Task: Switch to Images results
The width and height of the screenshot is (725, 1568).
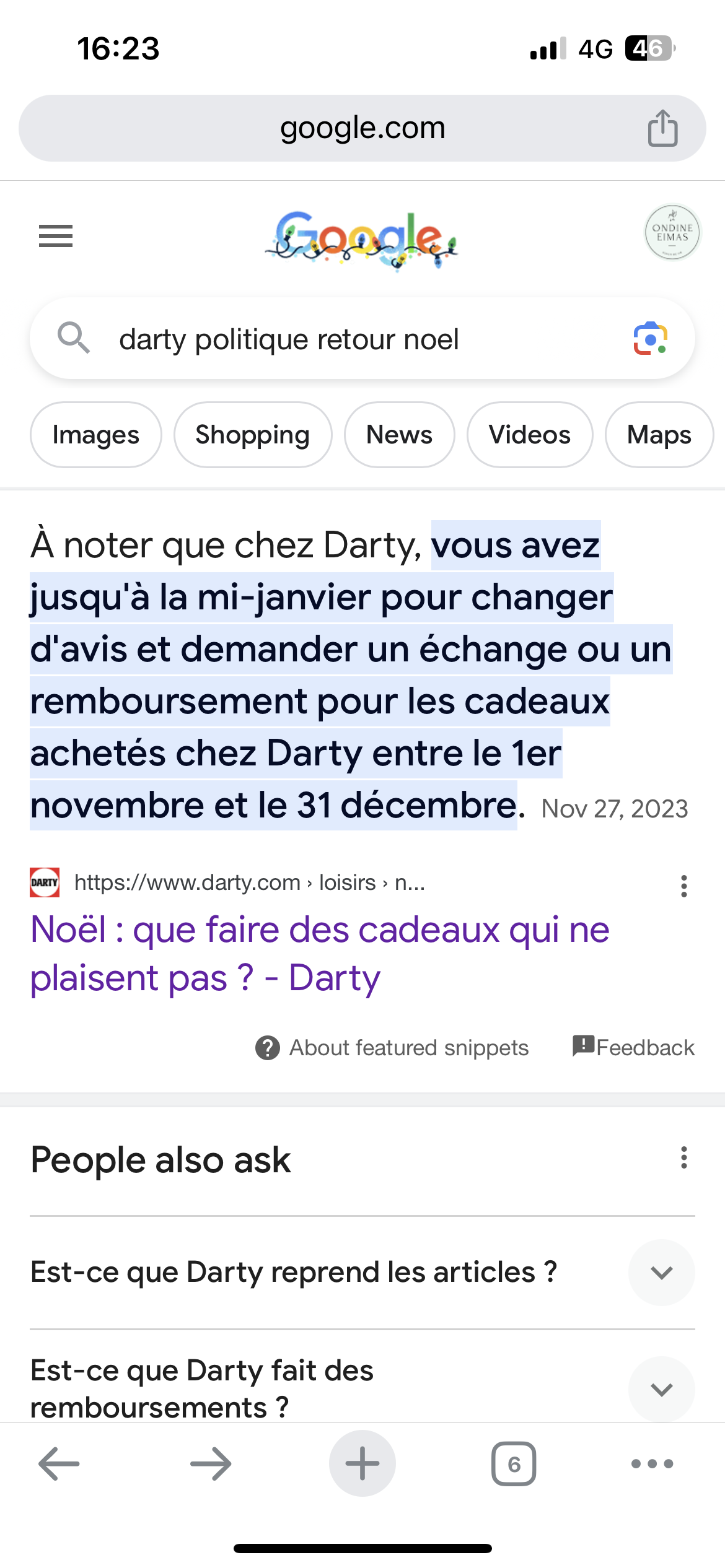Action: pos(96,435)
